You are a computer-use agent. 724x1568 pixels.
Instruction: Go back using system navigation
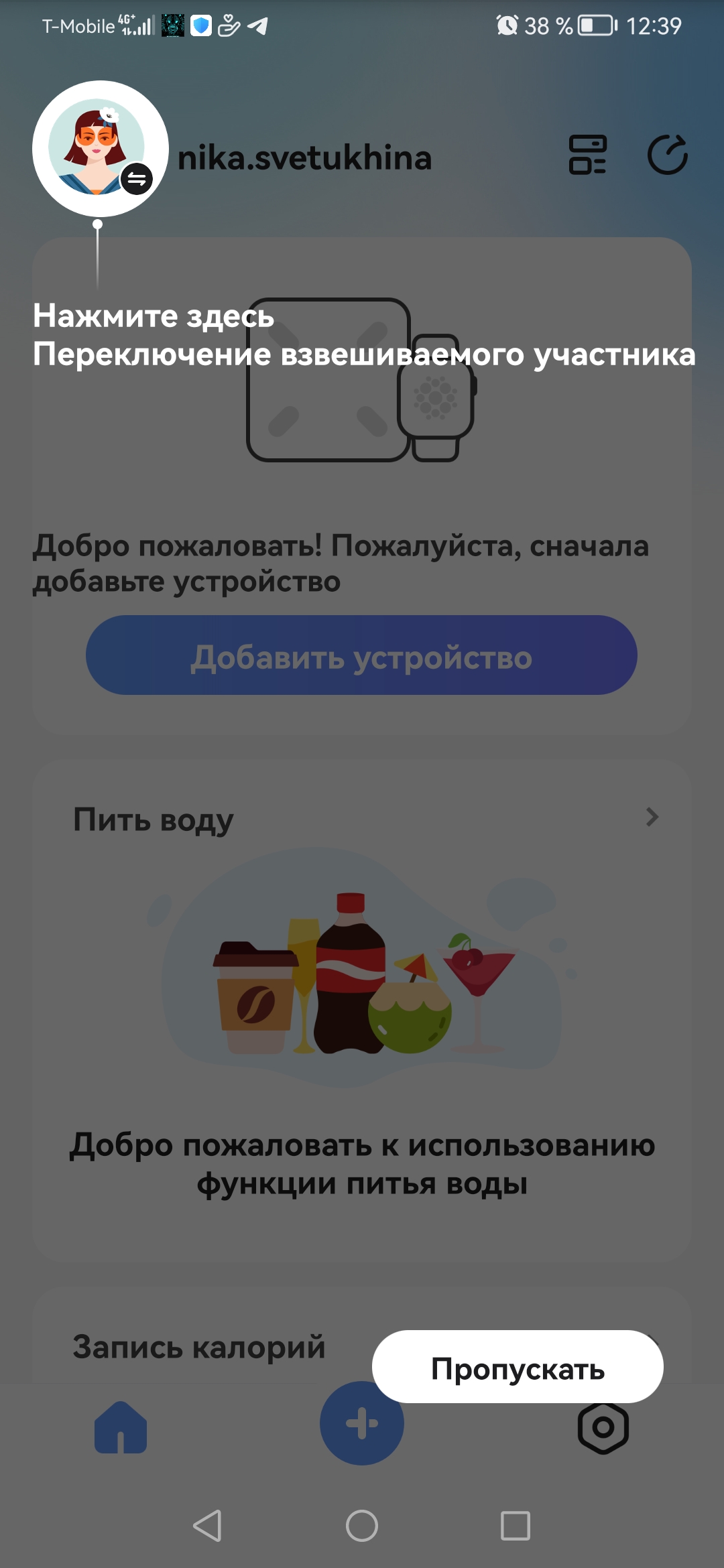point(207,1526)
